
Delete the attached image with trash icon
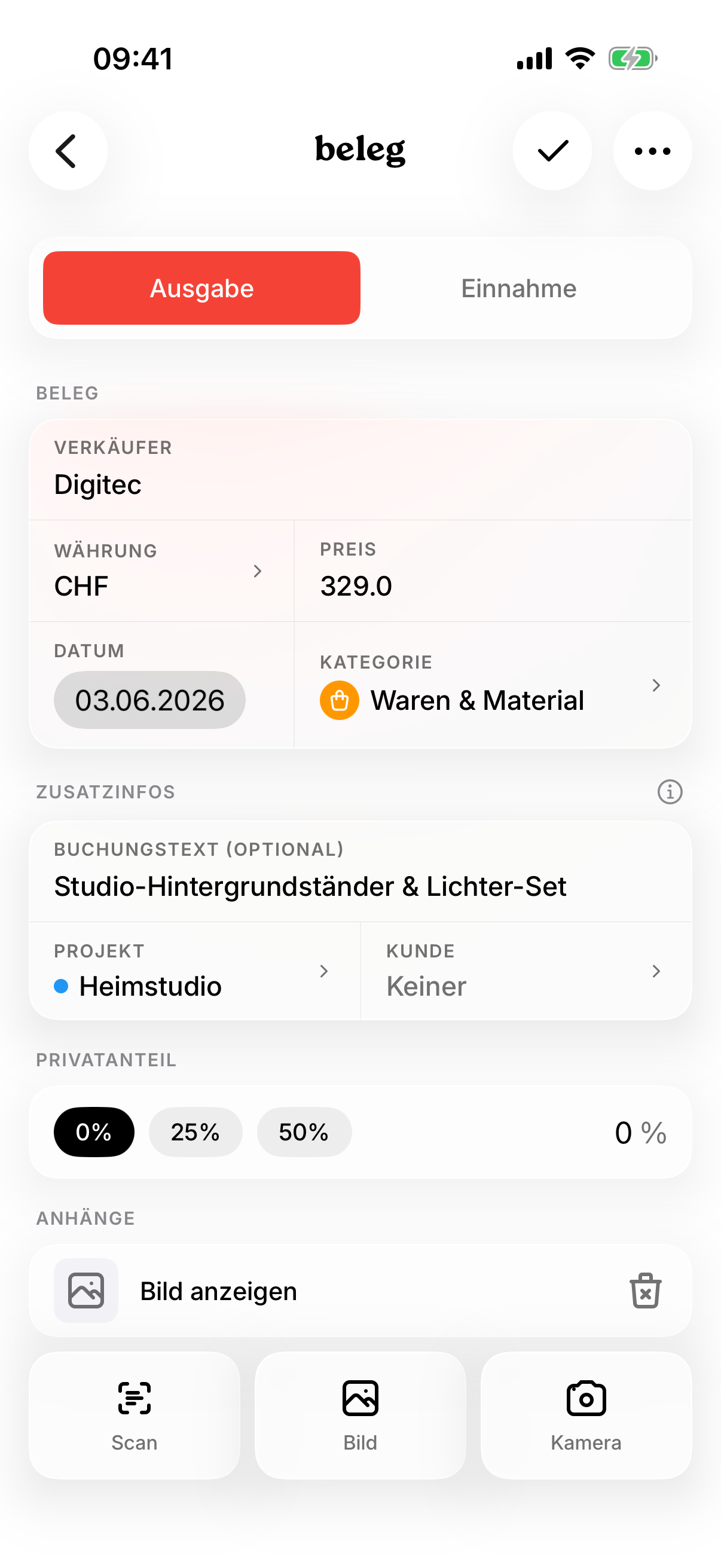point(646,1291)
